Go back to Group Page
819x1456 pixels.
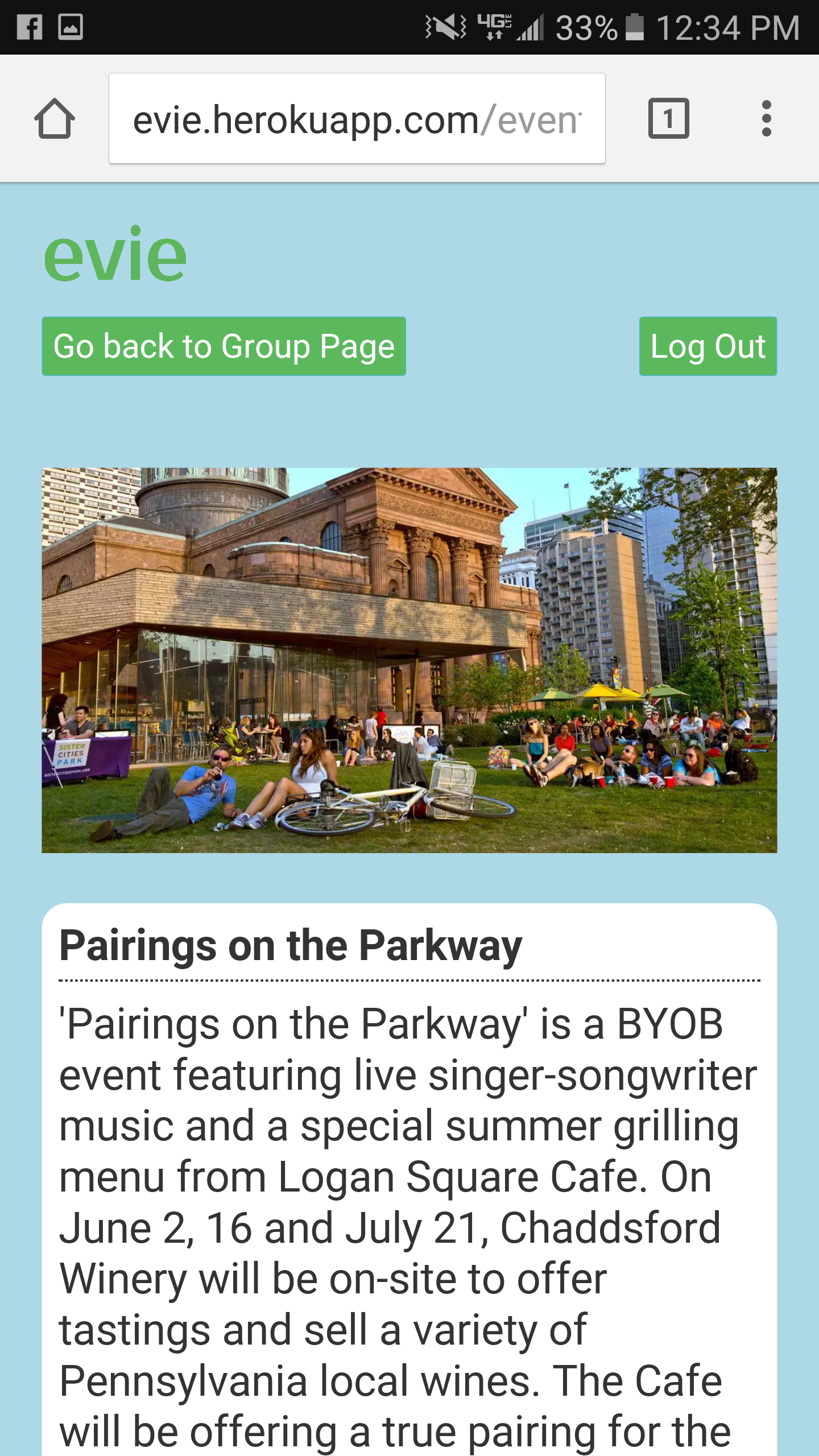tap(224, 346)
